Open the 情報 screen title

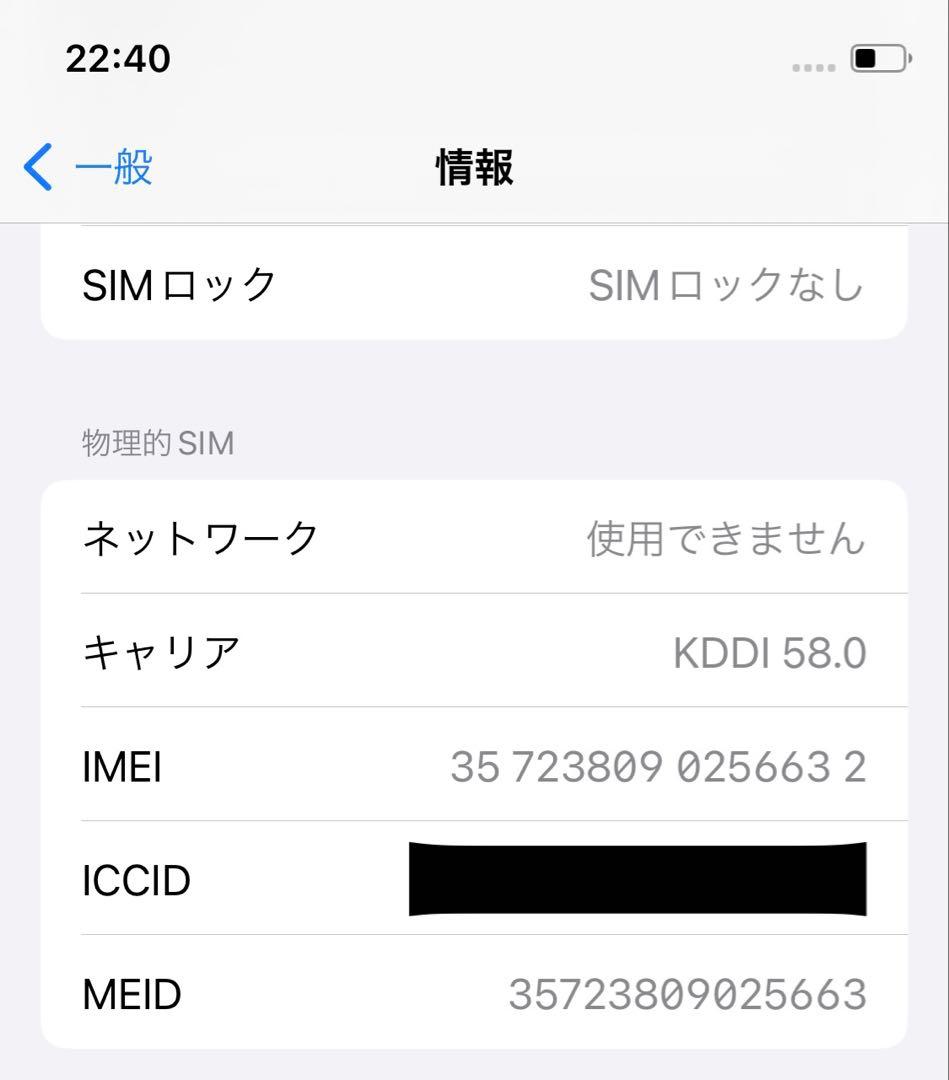475,169
